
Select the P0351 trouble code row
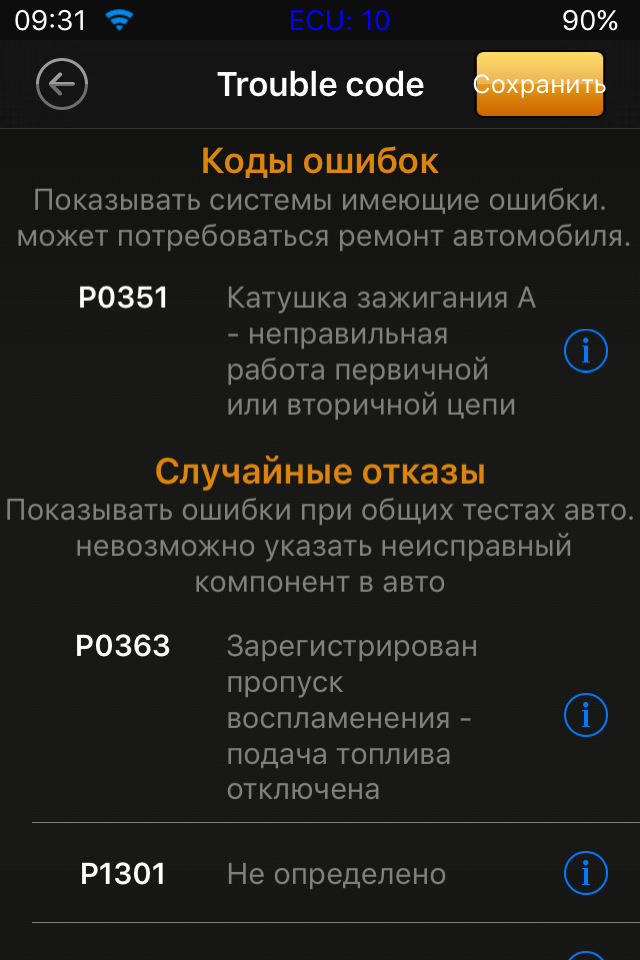point(300,351)
